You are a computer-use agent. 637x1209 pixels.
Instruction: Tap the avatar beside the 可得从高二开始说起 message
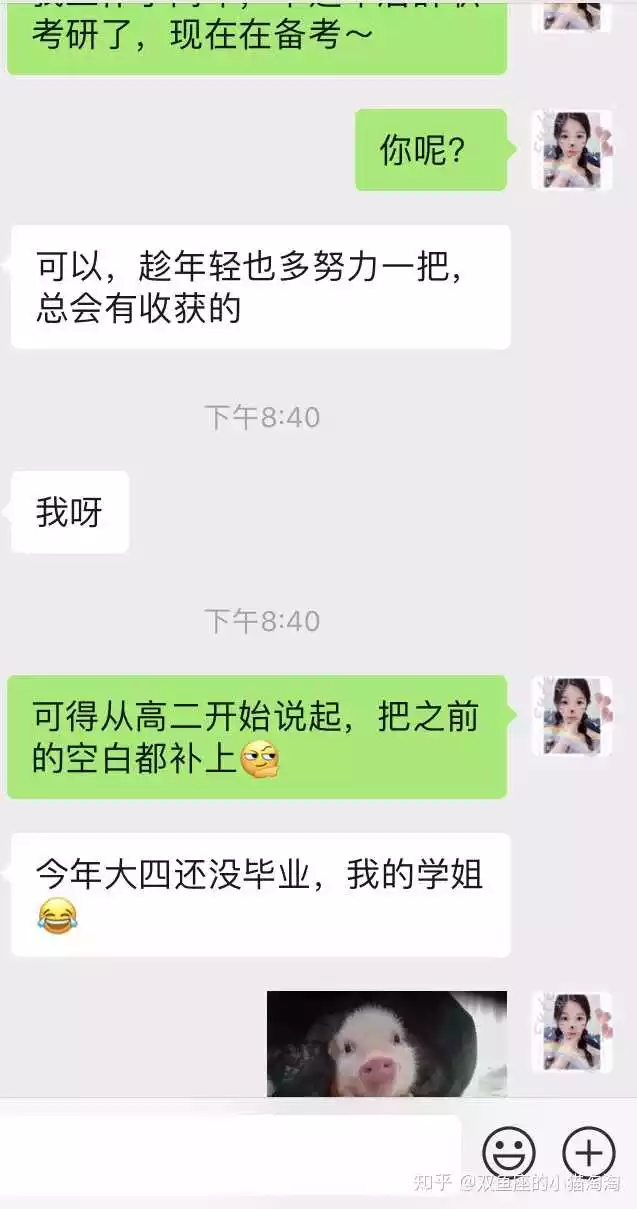click(x=571, y=716)
